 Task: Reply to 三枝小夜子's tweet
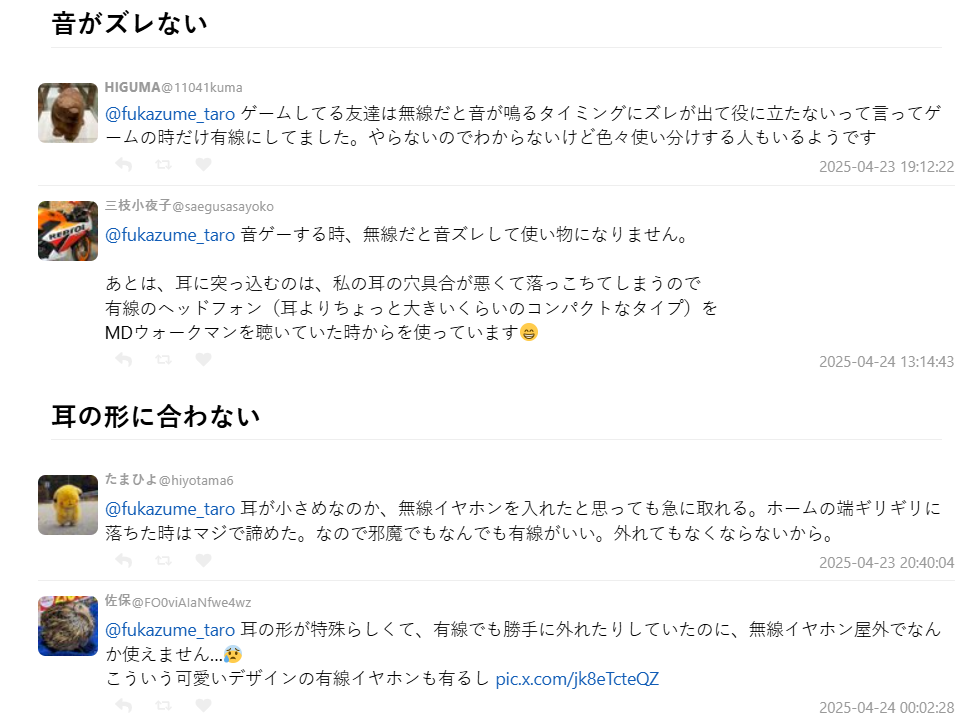tap(124, 360)
